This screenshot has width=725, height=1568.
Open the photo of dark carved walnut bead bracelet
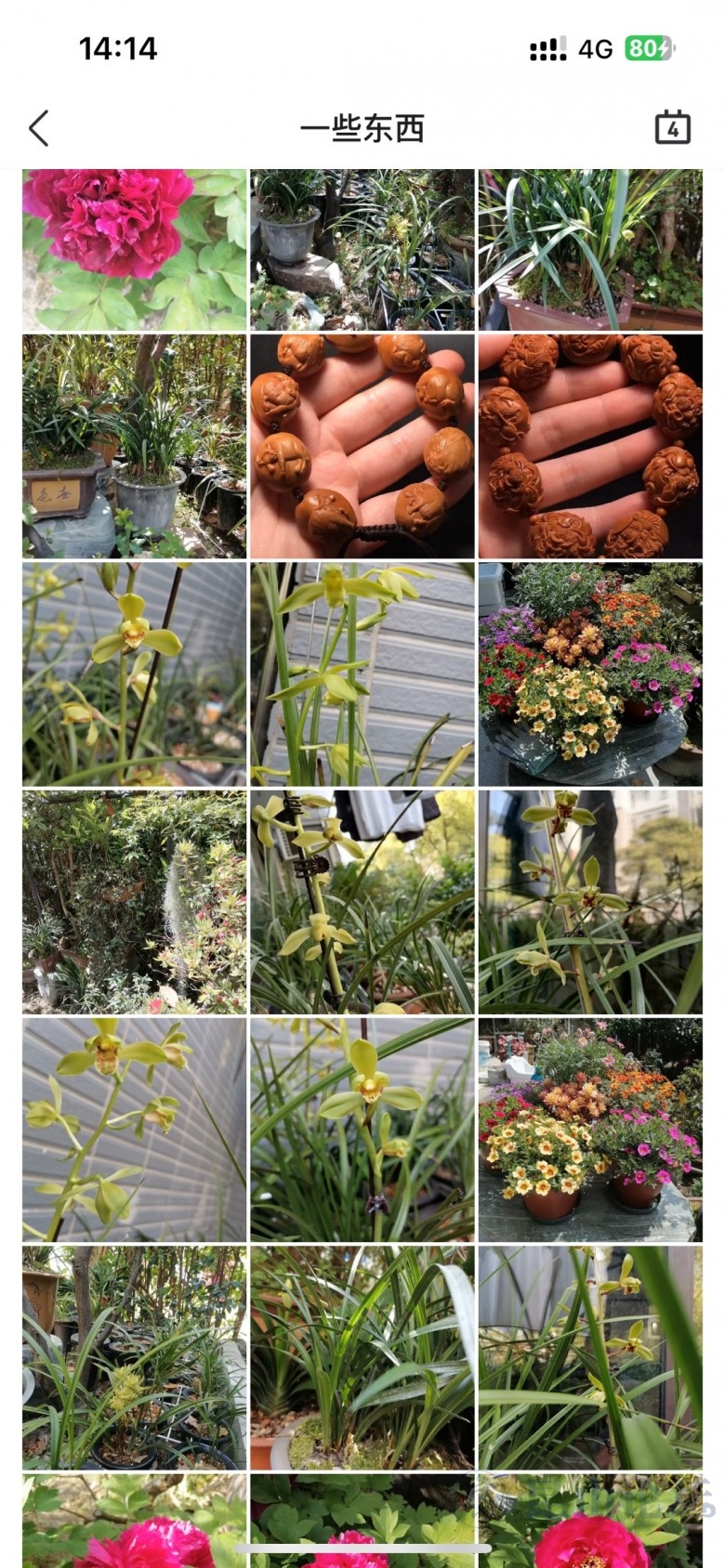(590, 446)
